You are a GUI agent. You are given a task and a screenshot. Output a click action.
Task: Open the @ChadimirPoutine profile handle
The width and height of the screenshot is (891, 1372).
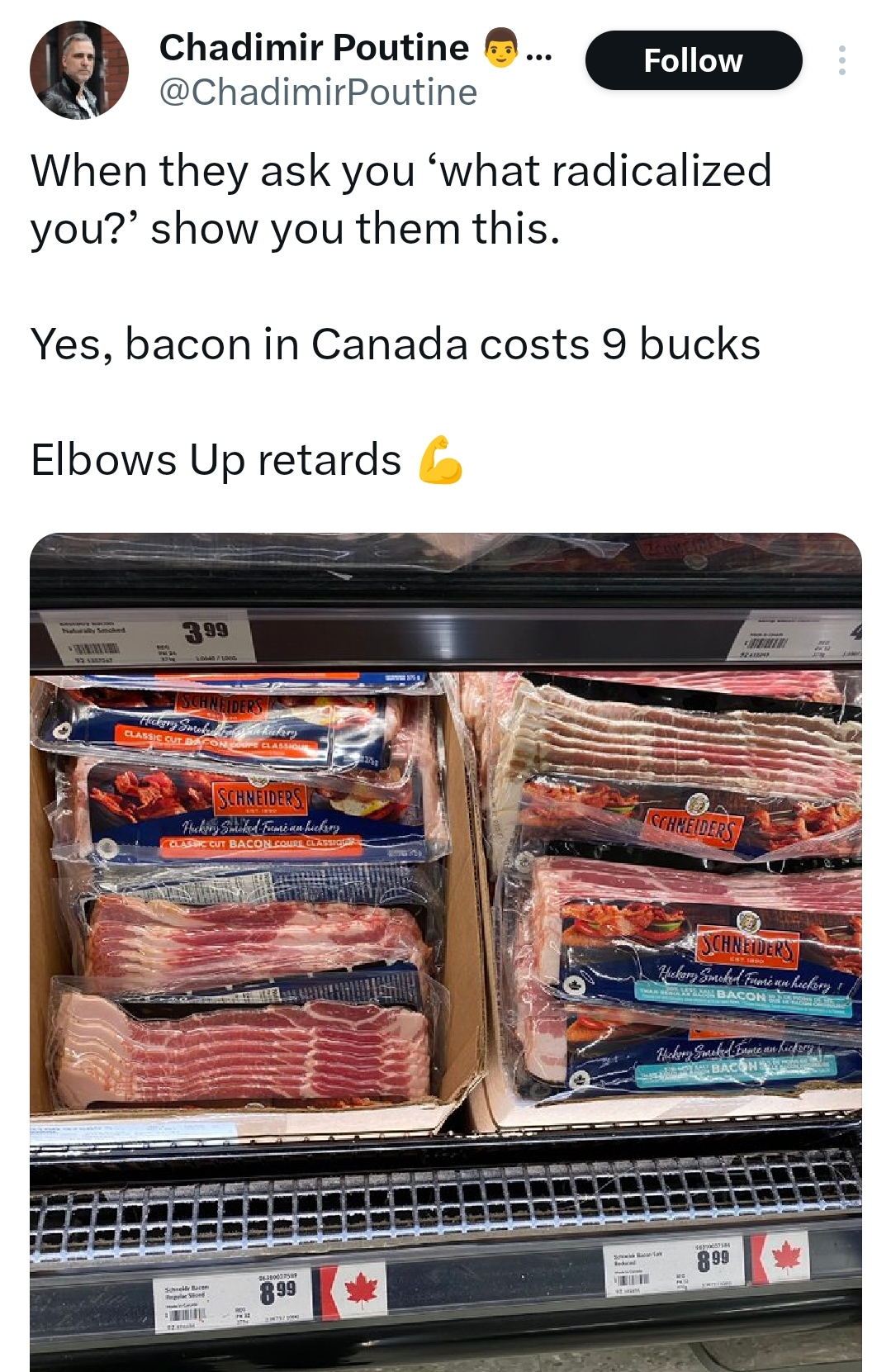(x=318, y=93)
